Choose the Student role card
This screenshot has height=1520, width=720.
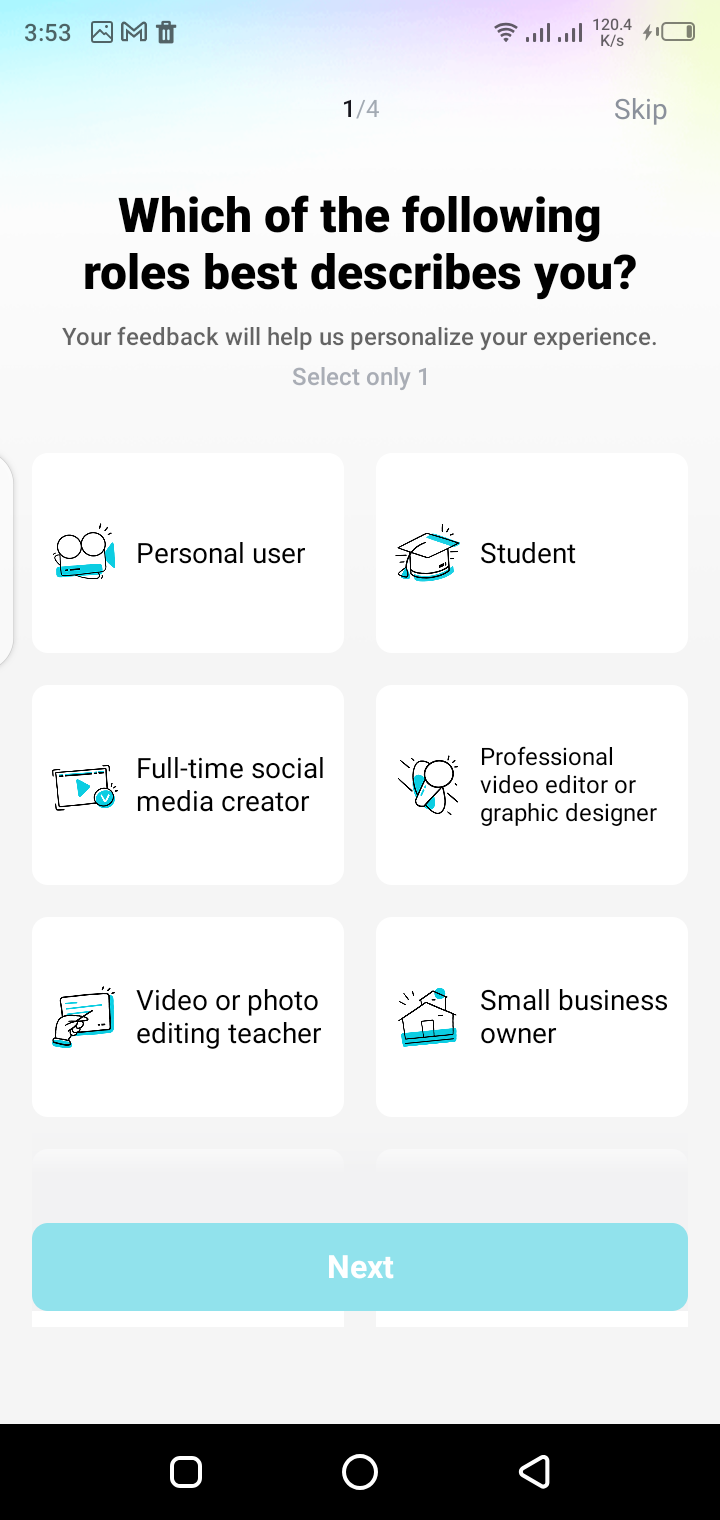[532, 553]
